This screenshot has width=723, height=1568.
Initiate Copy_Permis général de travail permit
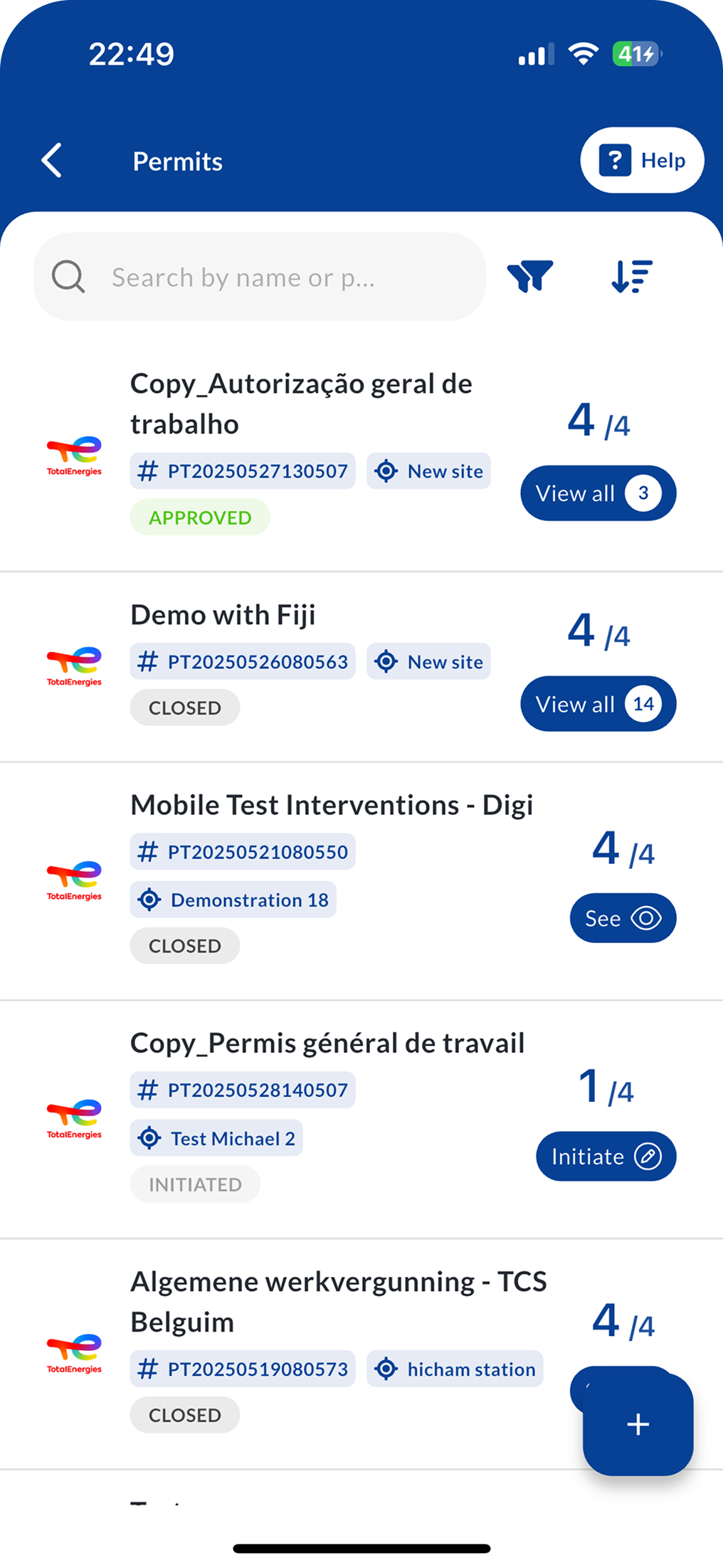tap(606, 1157)
